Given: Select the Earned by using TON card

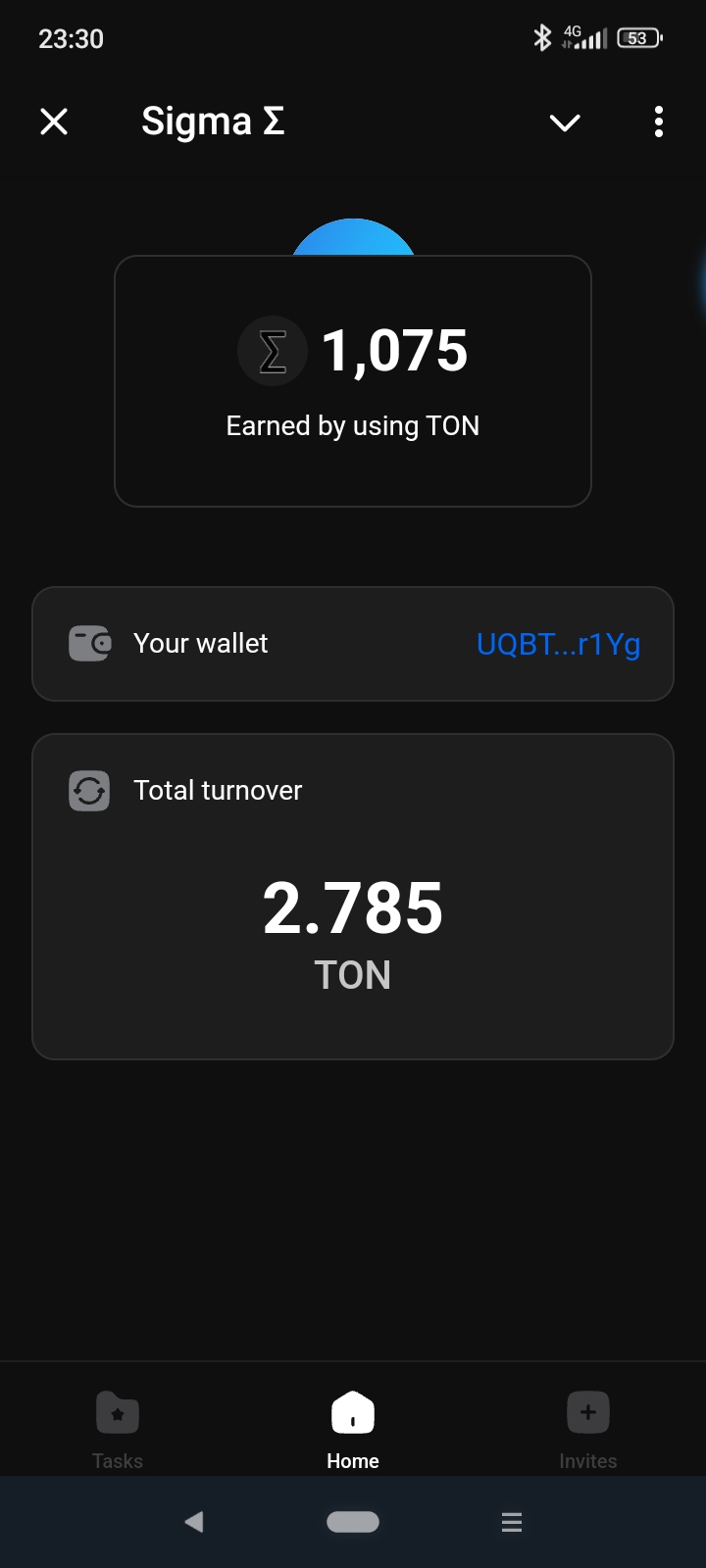Looking at the screenshot, I should pos(353,380).
